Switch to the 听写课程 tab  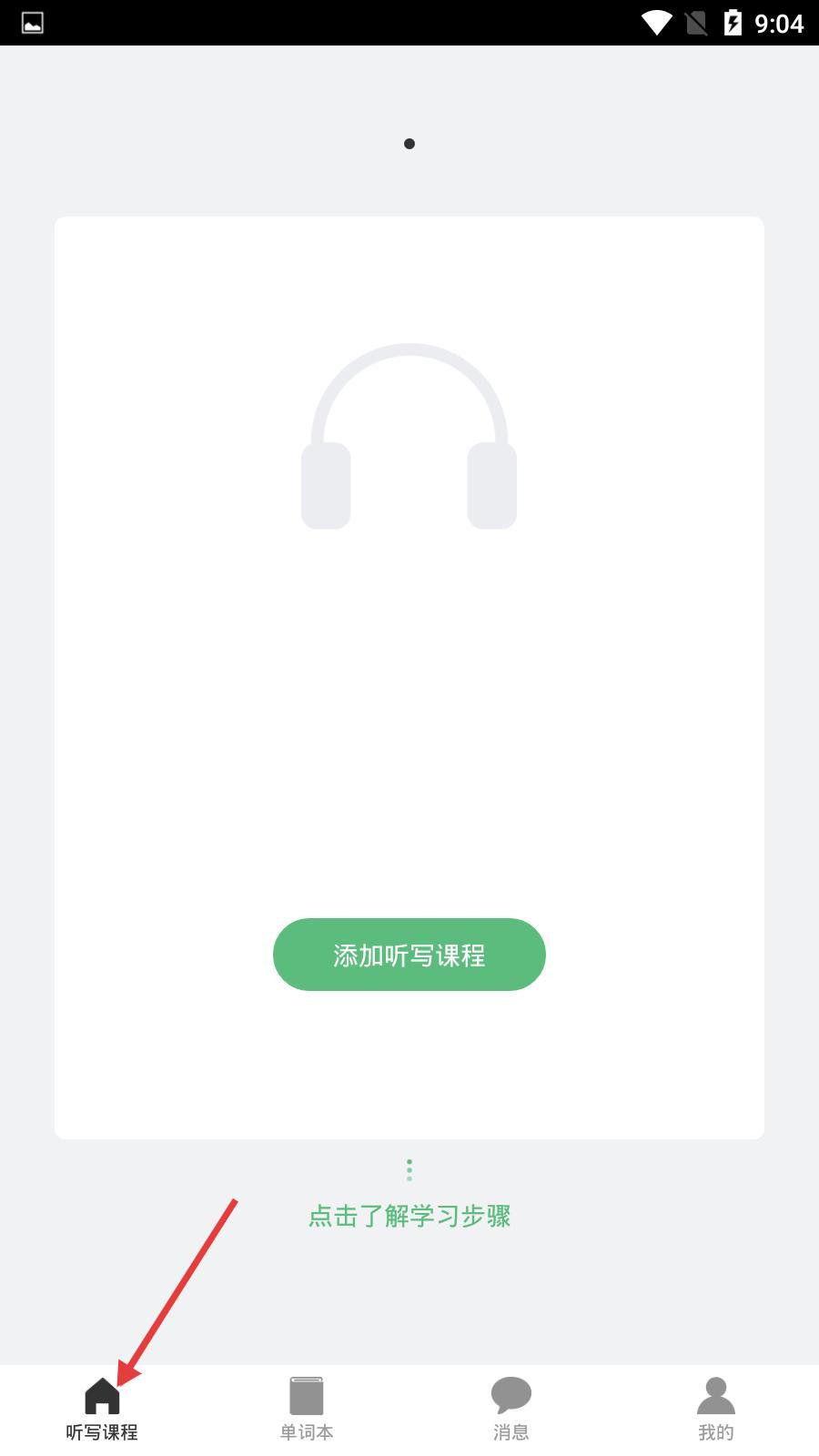[x=102, y=1410]
